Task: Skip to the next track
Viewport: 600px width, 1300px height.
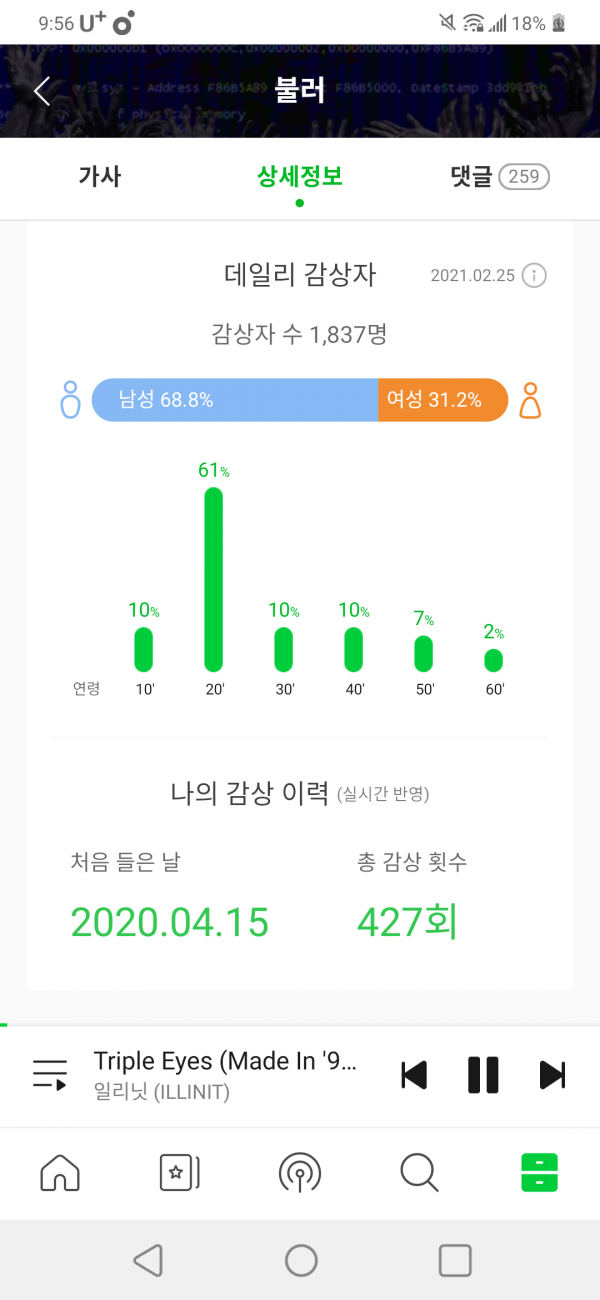Action: [x=552, y=1075]
